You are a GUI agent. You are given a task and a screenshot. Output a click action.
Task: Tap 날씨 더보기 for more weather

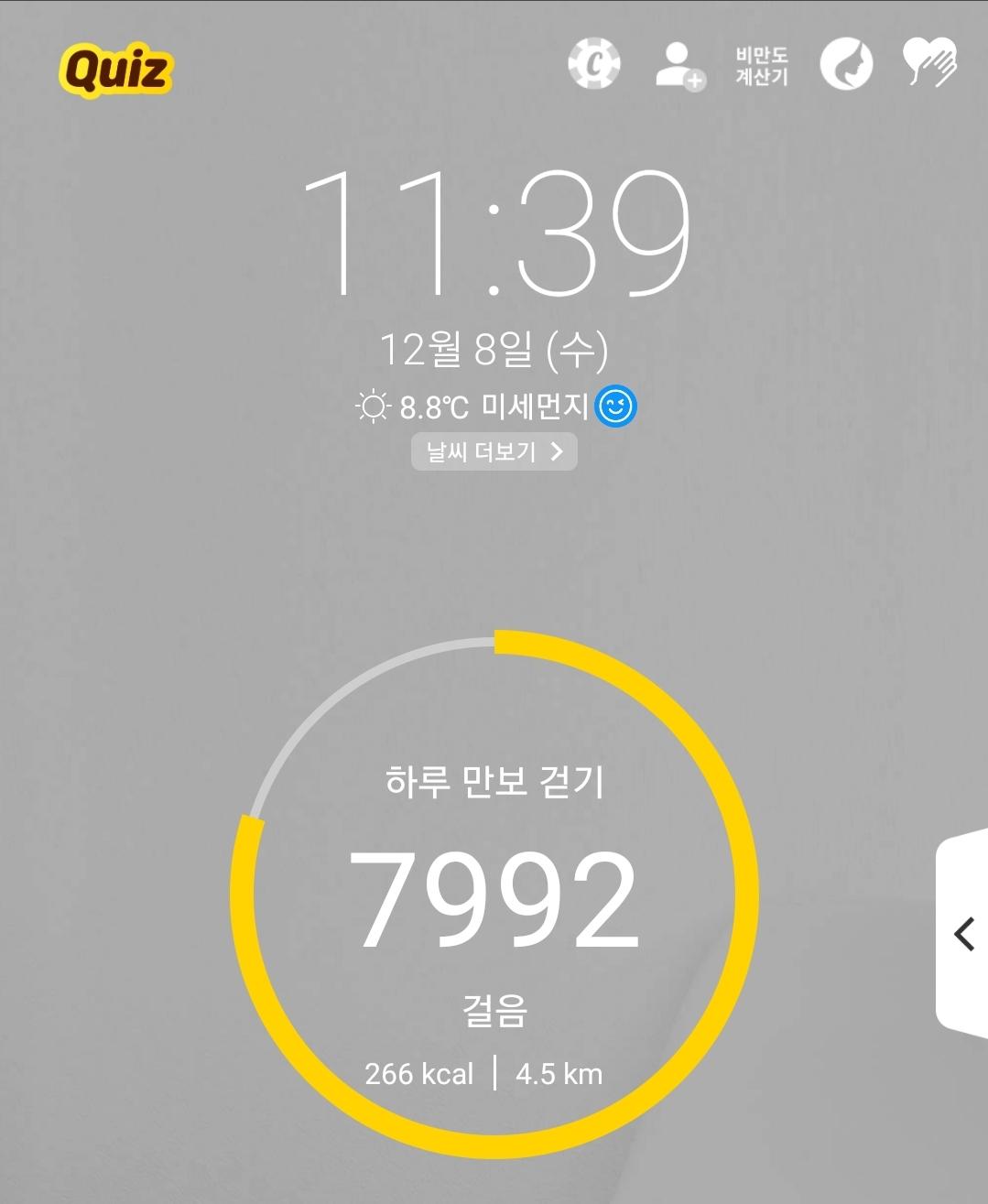(x=494, y=451)
